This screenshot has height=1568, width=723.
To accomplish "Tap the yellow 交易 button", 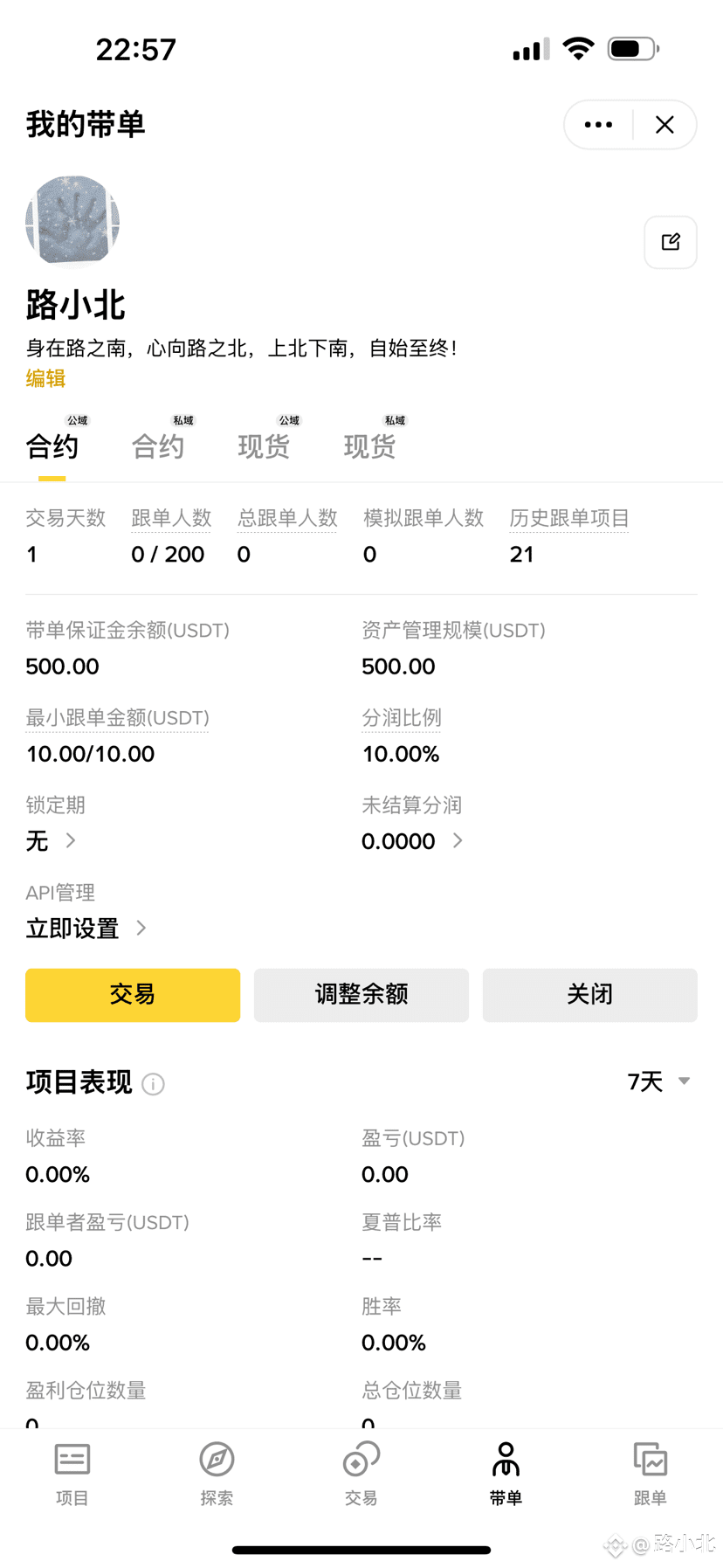I will click(133, 994).
